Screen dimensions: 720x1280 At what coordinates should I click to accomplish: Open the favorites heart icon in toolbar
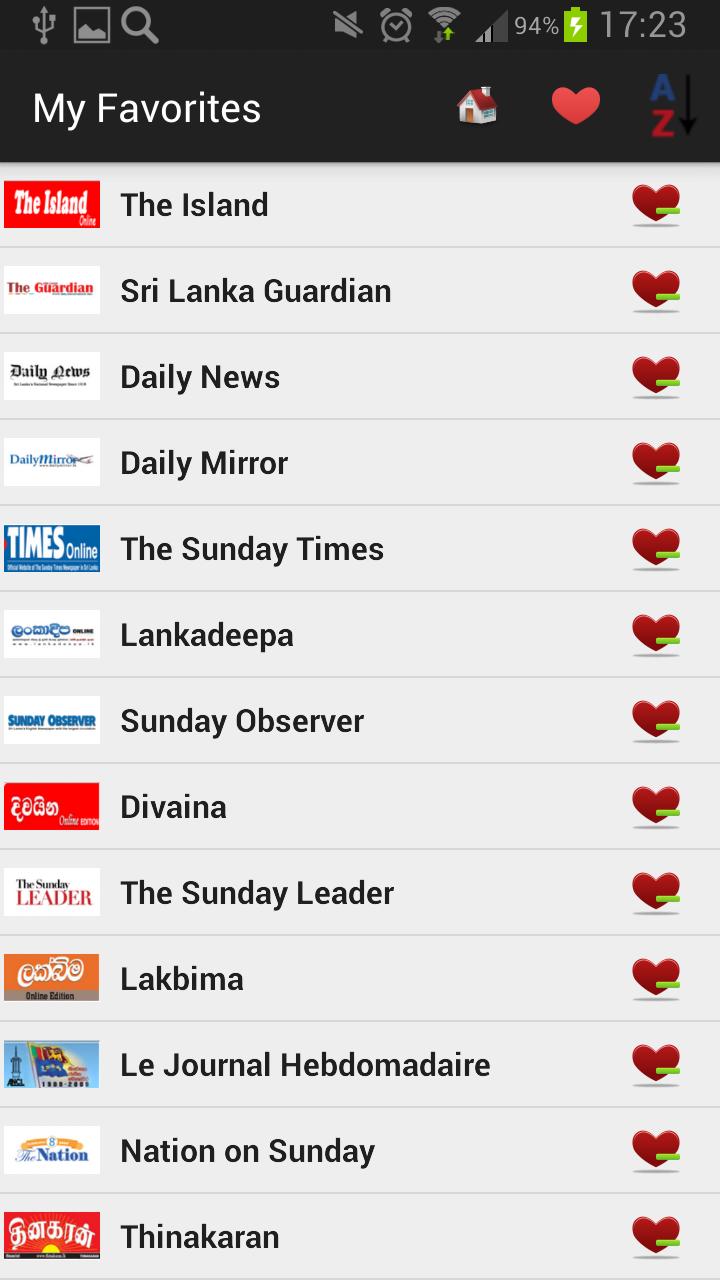point(576,104)
